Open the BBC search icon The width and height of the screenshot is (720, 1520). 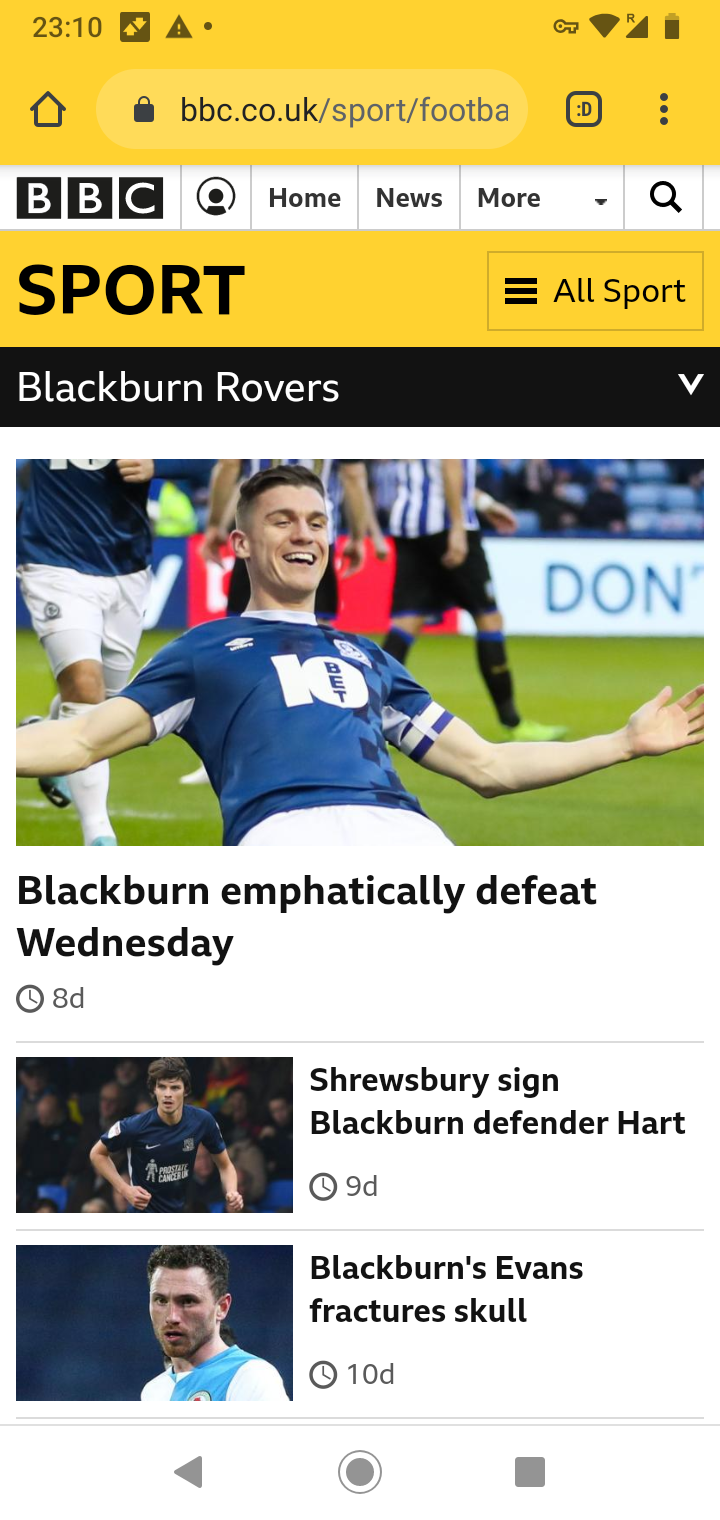[665, 197]
